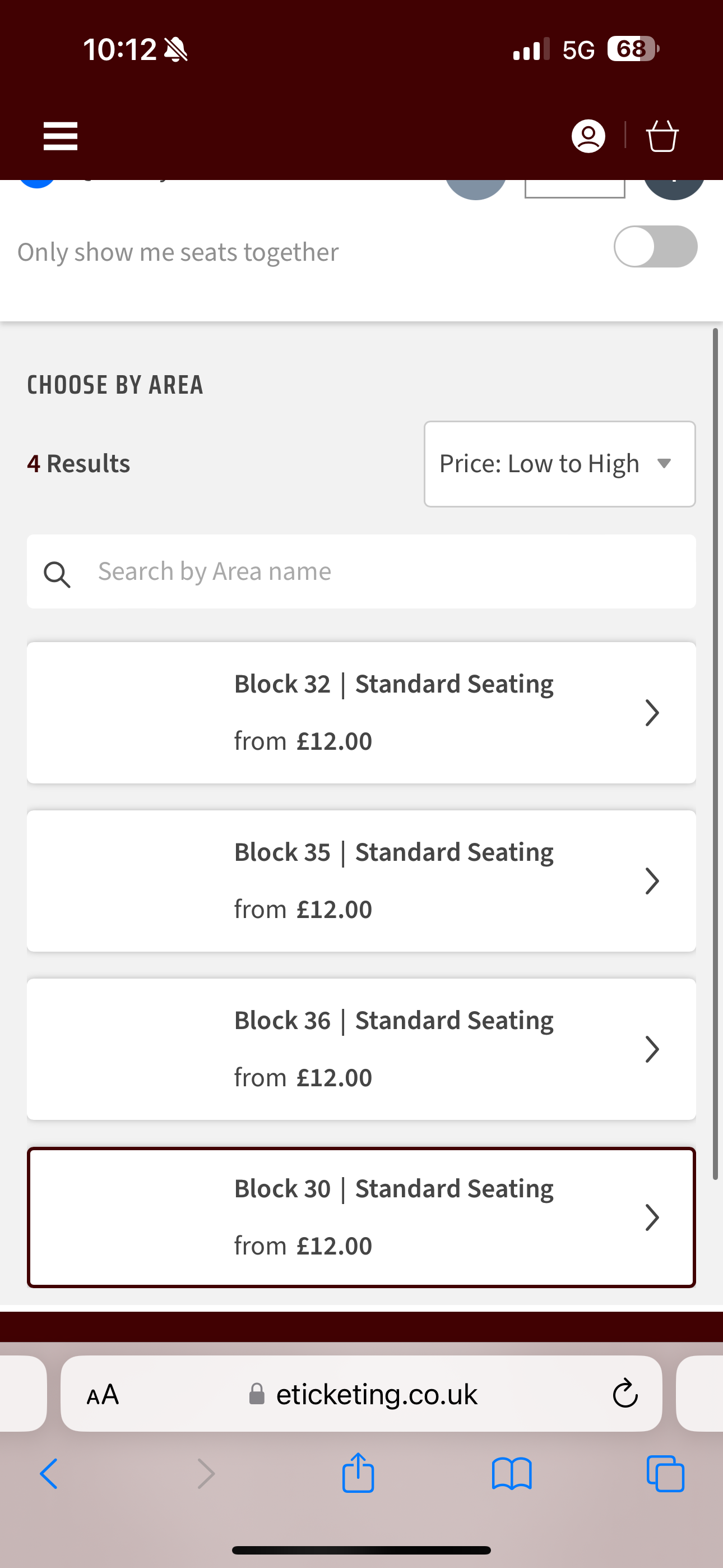Open the account profile icon
This screenshot has height=1568, width=723.
pos(588,136)
